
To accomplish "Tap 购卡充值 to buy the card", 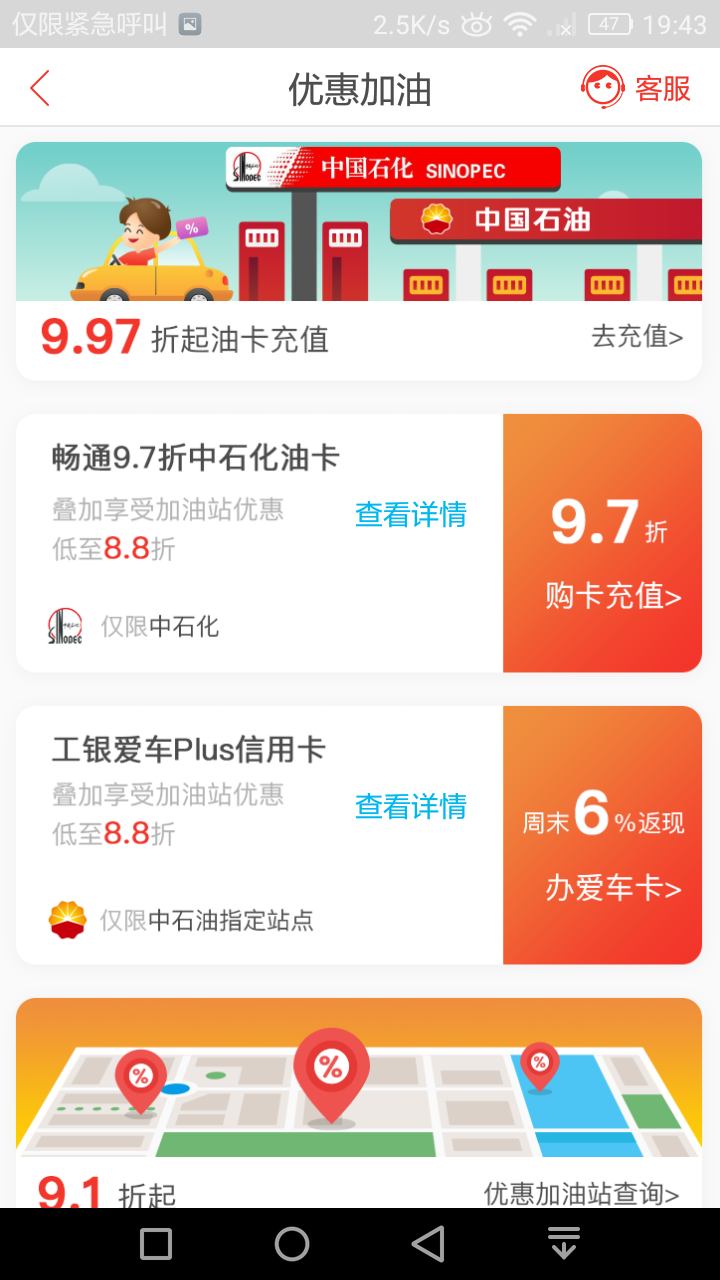I will point(612,597).
